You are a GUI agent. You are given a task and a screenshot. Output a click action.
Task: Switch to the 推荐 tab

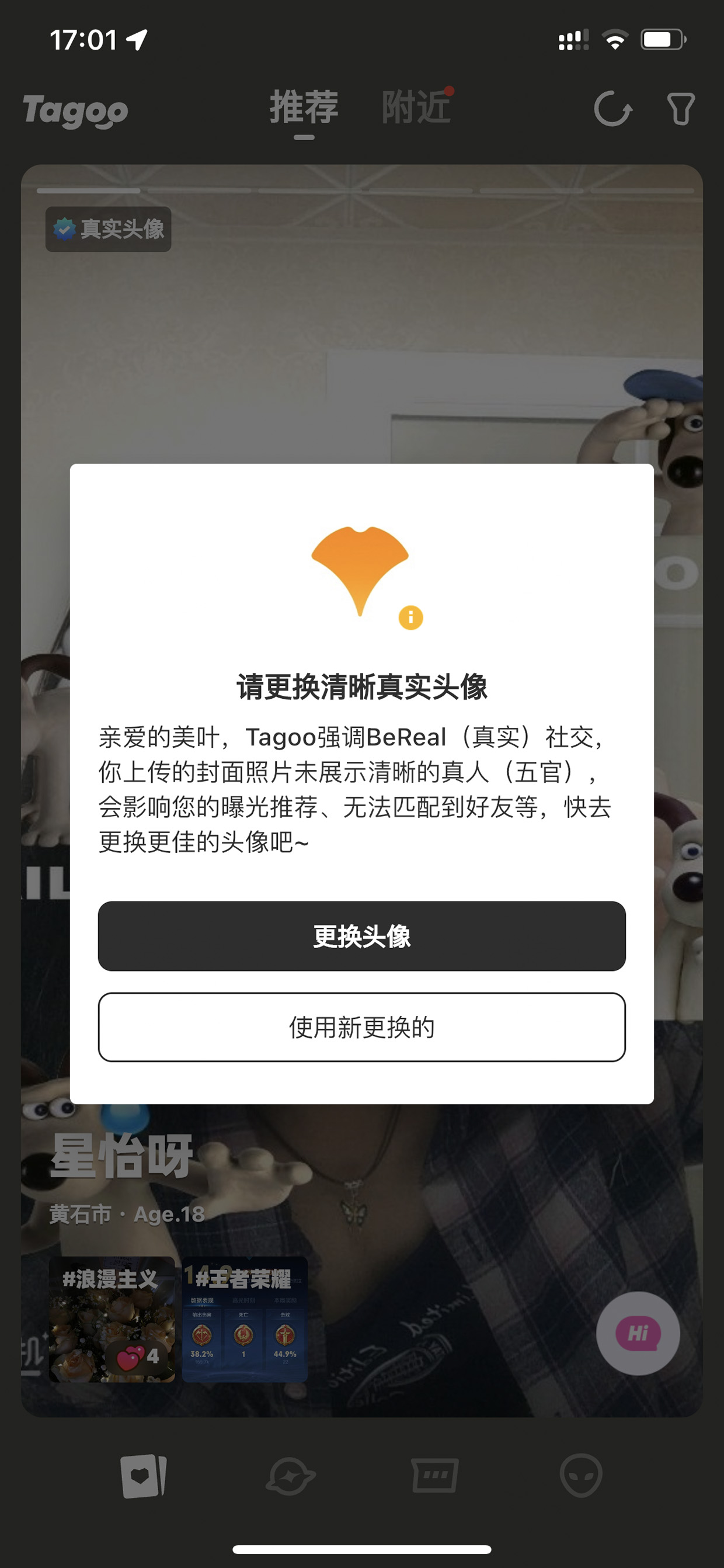[x=304, y=107]
